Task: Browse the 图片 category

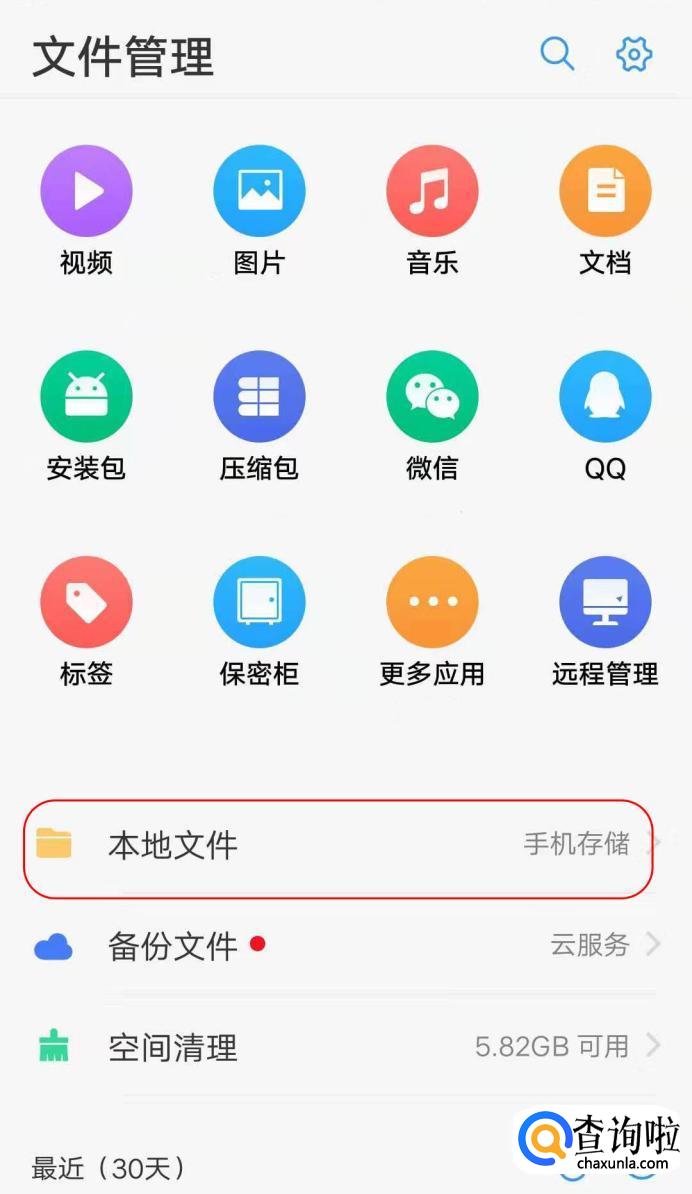Action: click(x=259, y=191)
